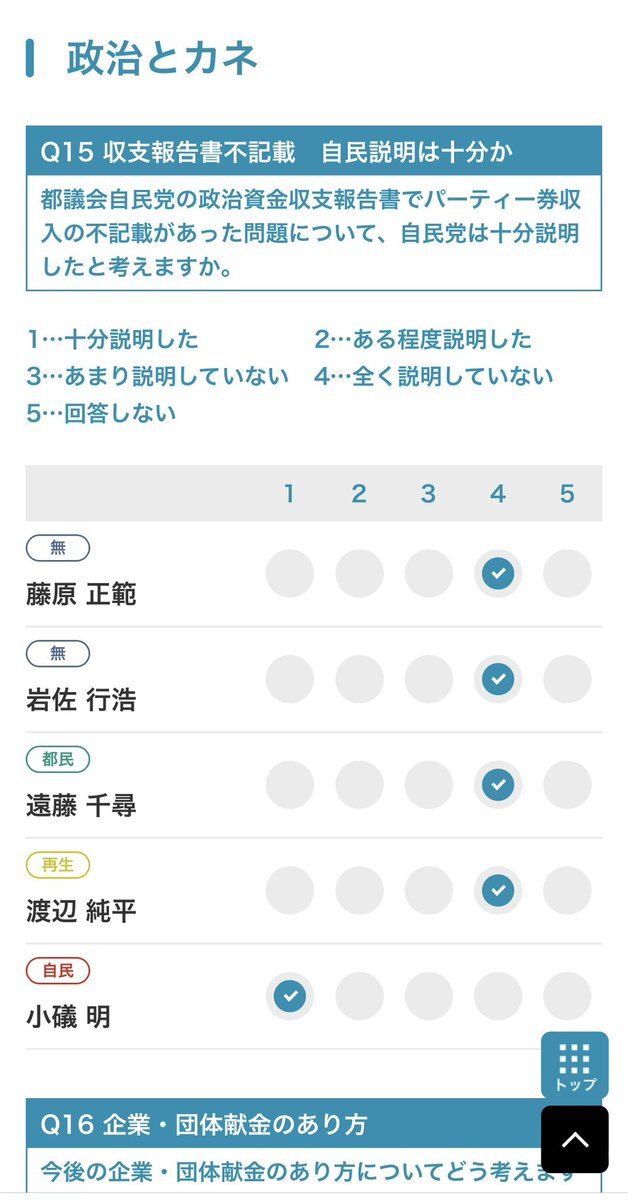Open the トップ grid menu button
The height and width of the screenshot is (1200, 628).
point(575,1066)
